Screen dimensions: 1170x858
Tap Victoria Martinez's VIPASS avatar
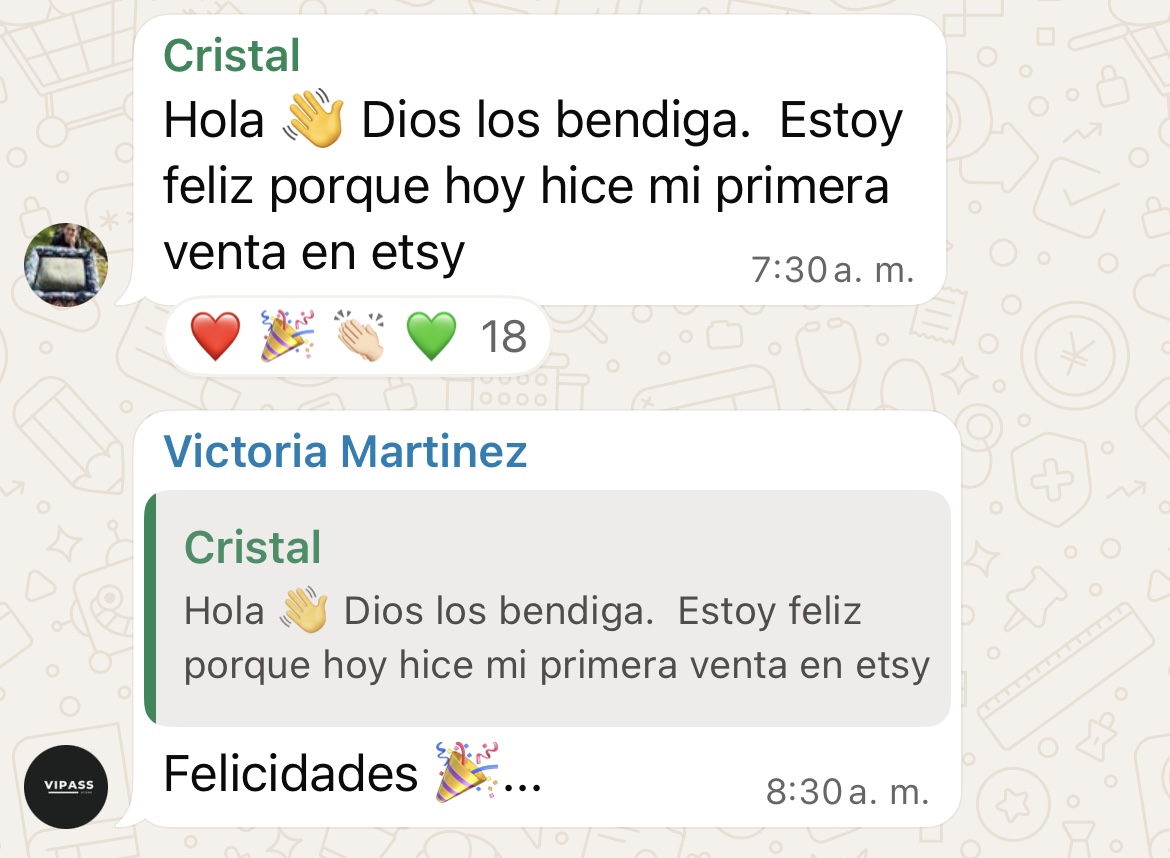[66, 786]
